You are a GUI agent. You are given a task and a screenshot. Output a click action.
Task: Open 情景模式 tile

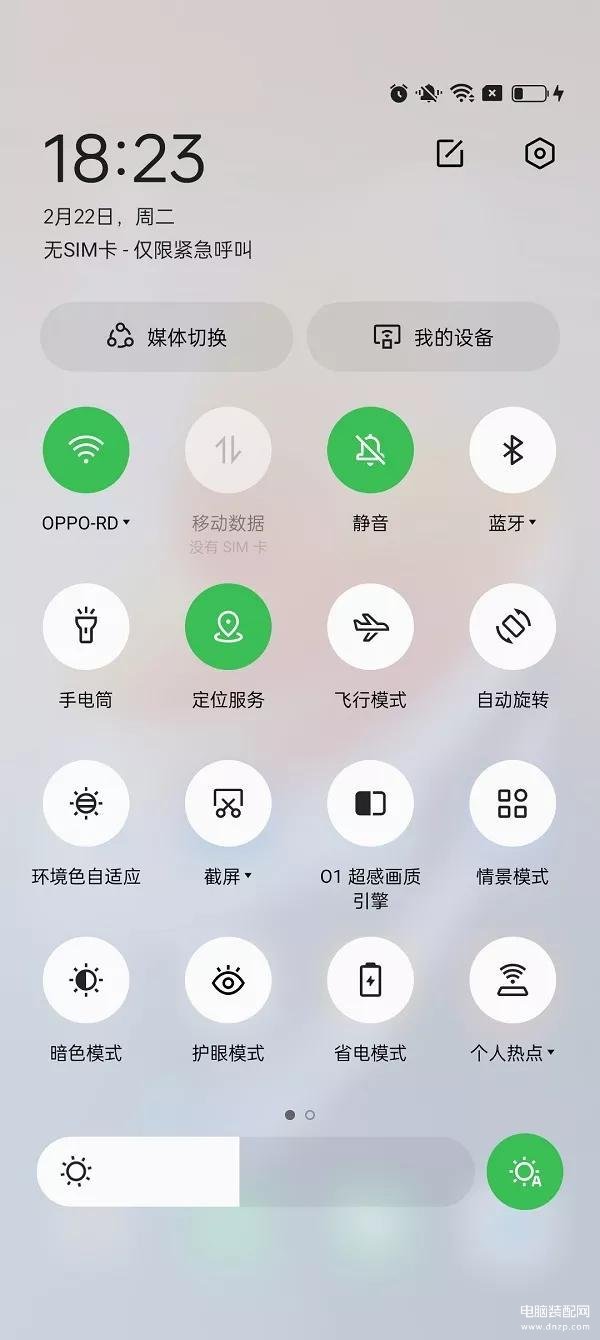click(512, 803)
